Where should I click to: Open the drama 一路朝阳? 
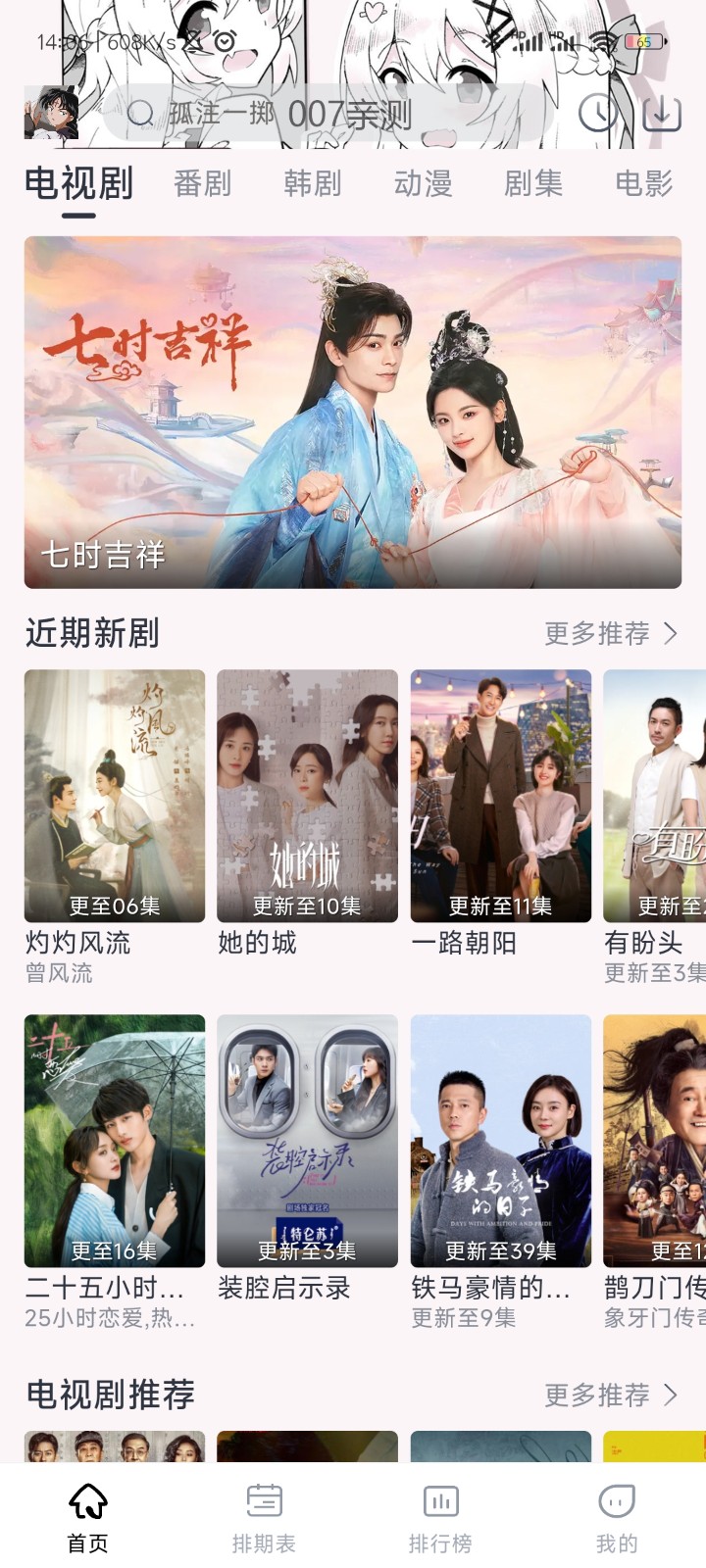(500, 796)
